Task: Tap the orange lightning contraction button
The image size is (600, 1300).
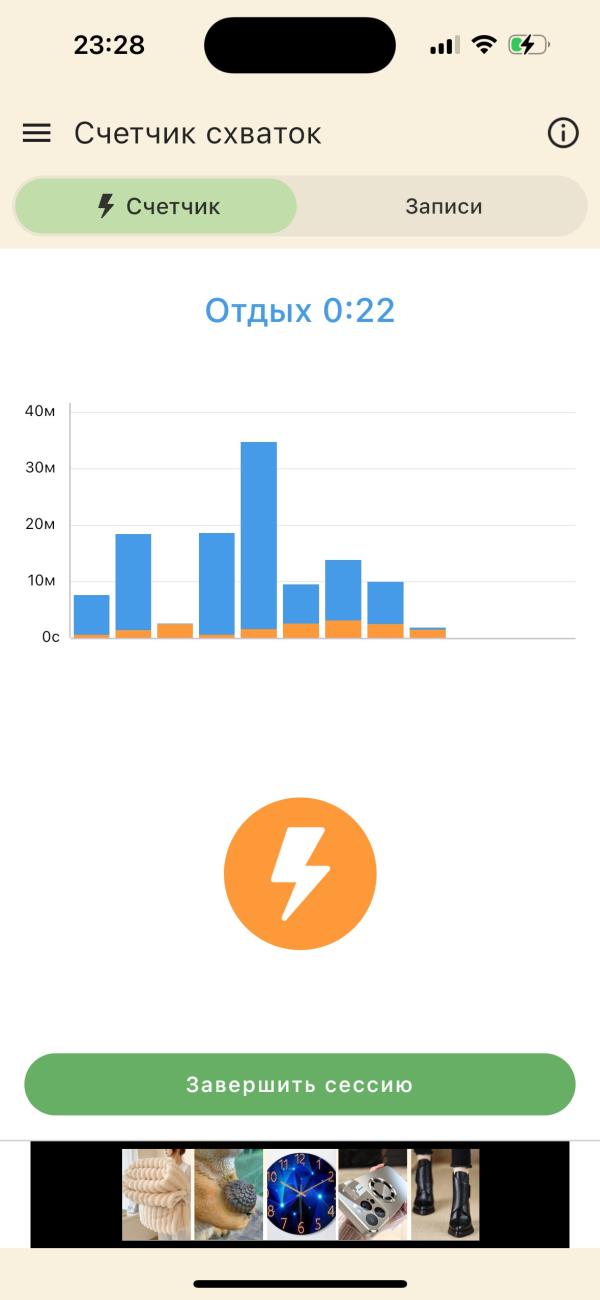Action: point(300,874)
